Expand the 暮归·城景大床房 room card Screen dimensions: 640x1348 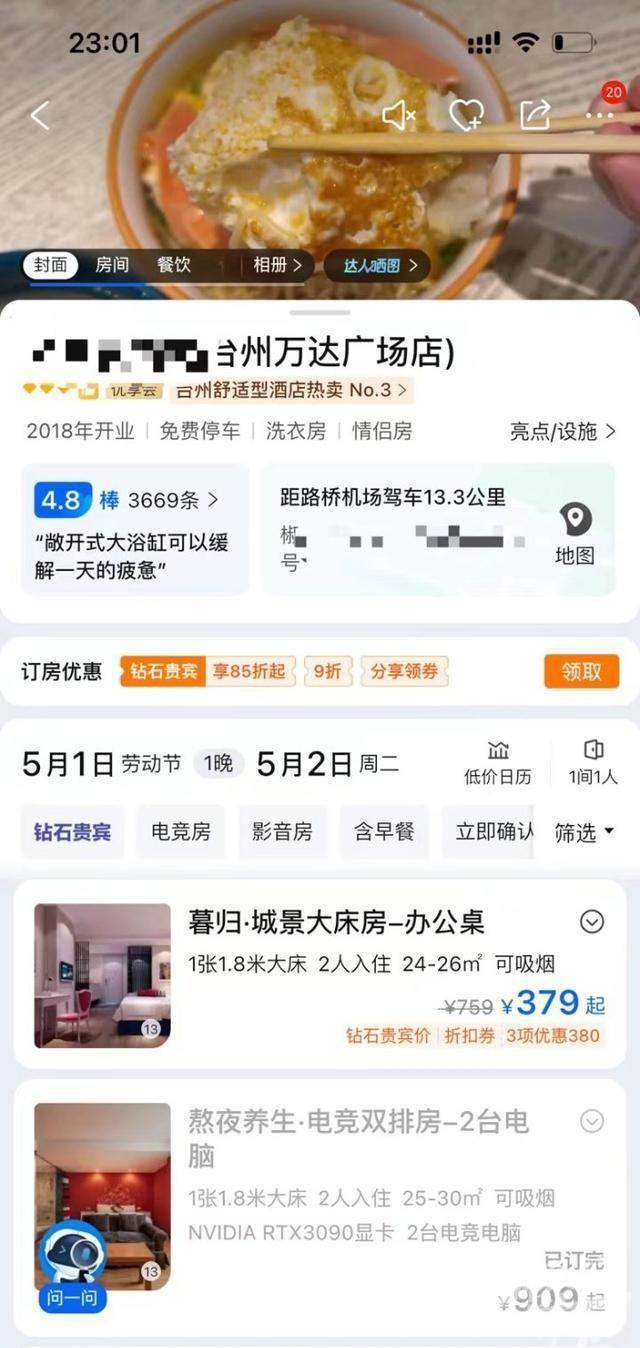(x=592, y=922)
